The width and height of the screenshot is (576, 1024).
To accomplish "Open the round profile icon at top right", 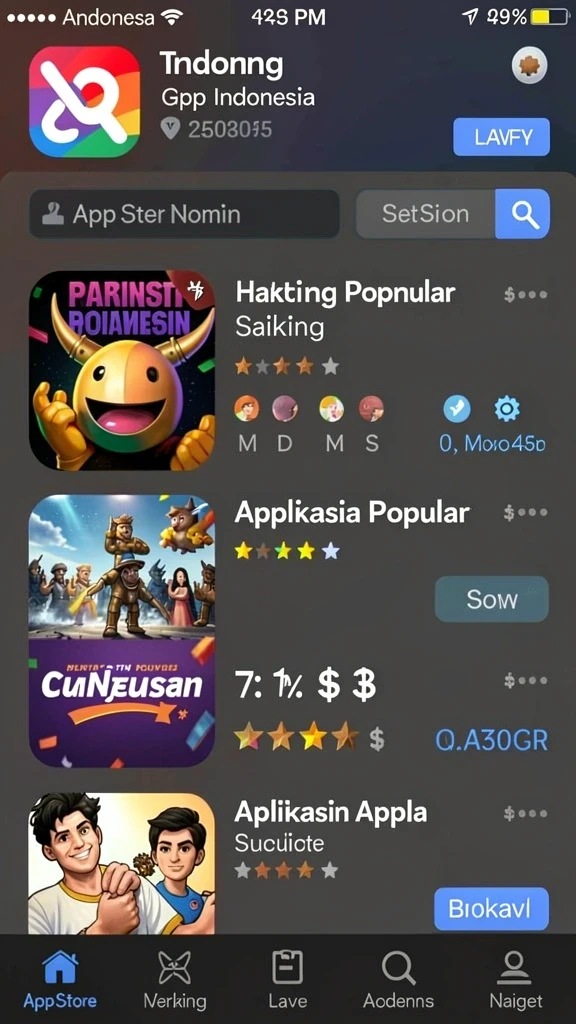I will (529, 66).
